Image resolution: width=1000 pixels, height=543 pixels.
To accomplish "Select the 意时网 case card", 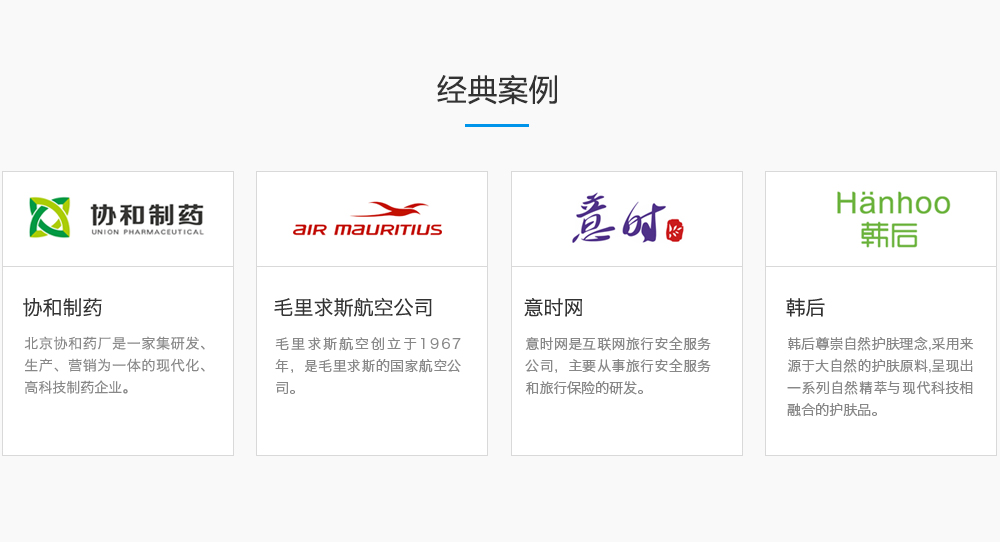I will click(627, 313).
